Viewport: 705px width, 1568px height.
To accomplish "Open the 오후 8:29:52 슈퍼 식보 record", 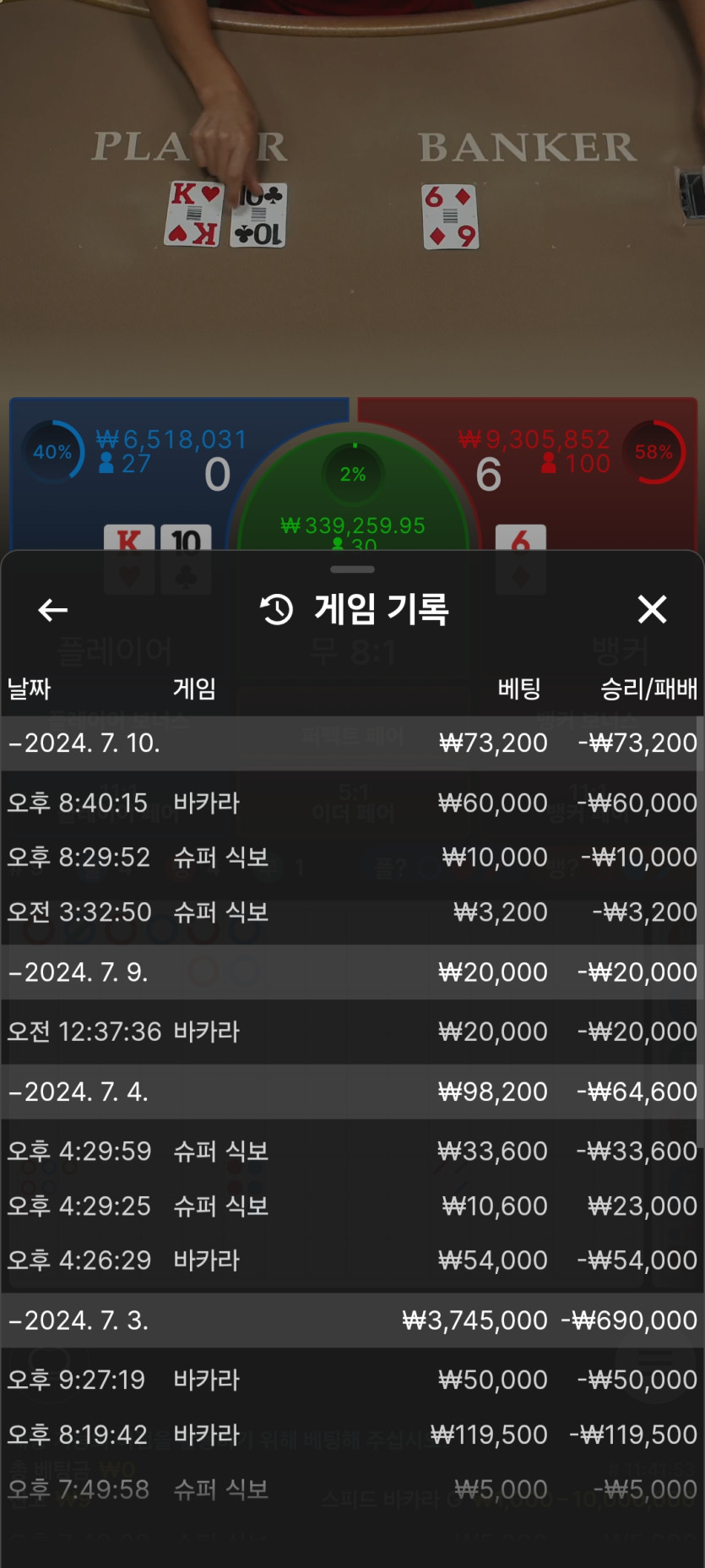I will tap(351, 857).
